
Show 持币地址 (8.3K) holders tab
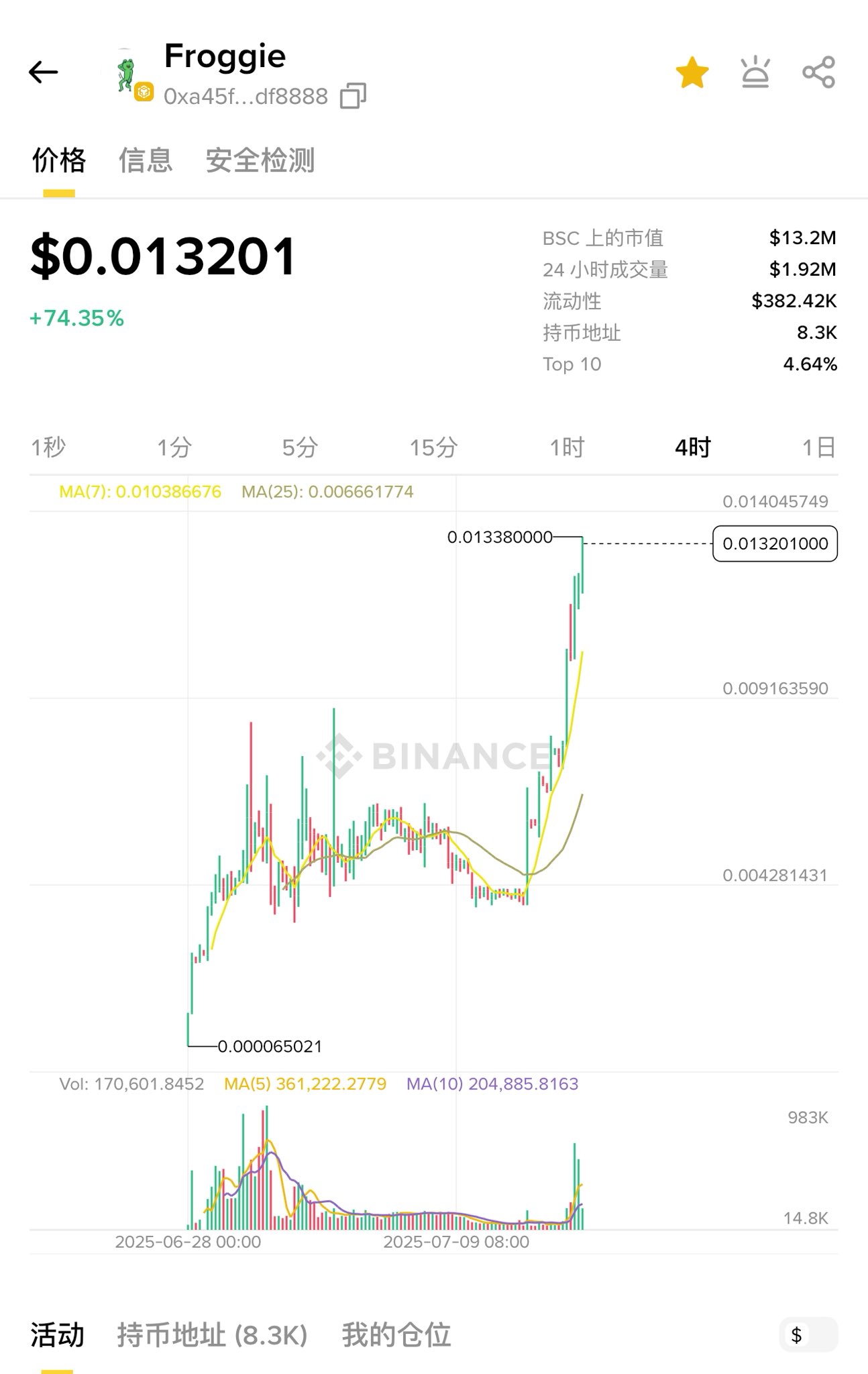212,1335
